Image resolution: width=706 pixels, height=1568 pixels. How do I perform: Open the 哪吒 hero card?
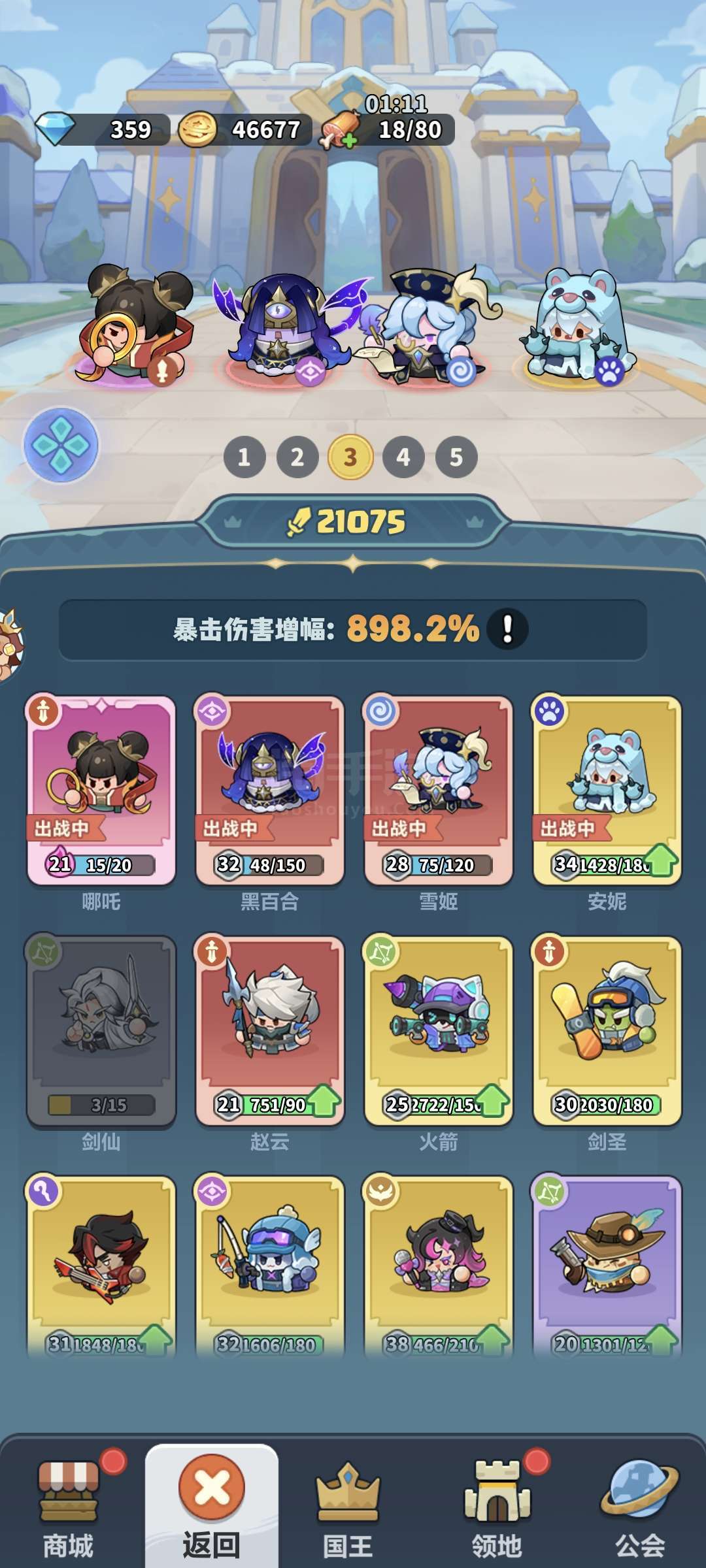tap(101, 791)
